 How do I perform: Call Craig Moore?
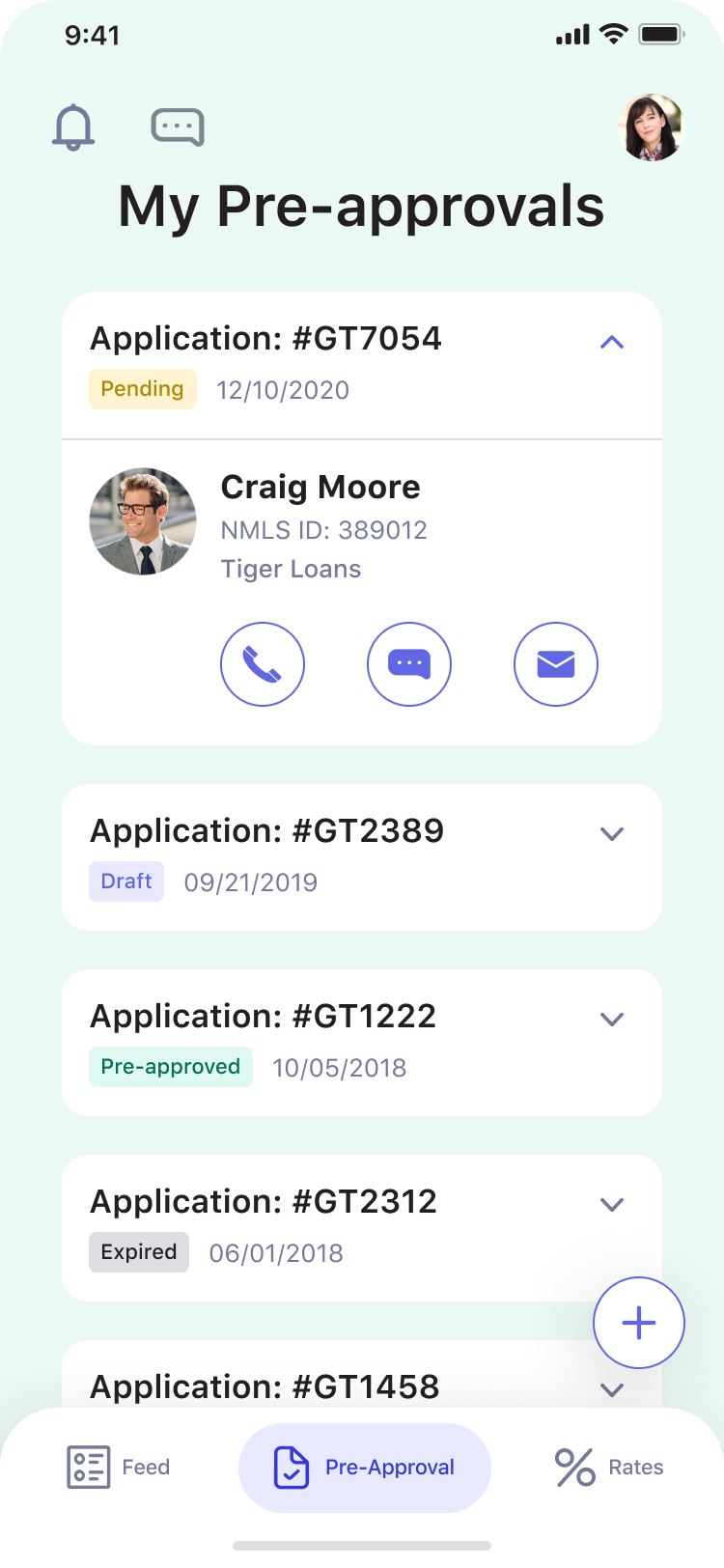point(263,664)
